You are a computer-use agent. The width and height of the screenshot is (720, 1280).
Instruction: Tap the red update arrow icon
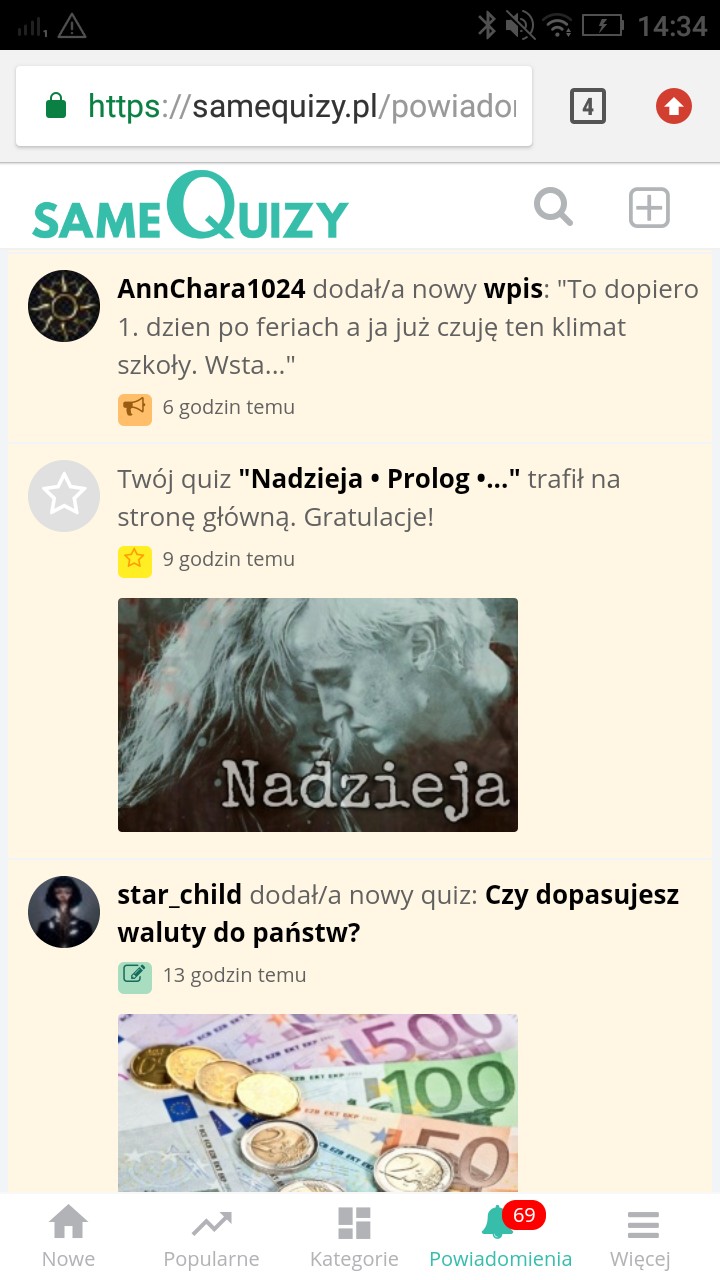coord(674,106)
